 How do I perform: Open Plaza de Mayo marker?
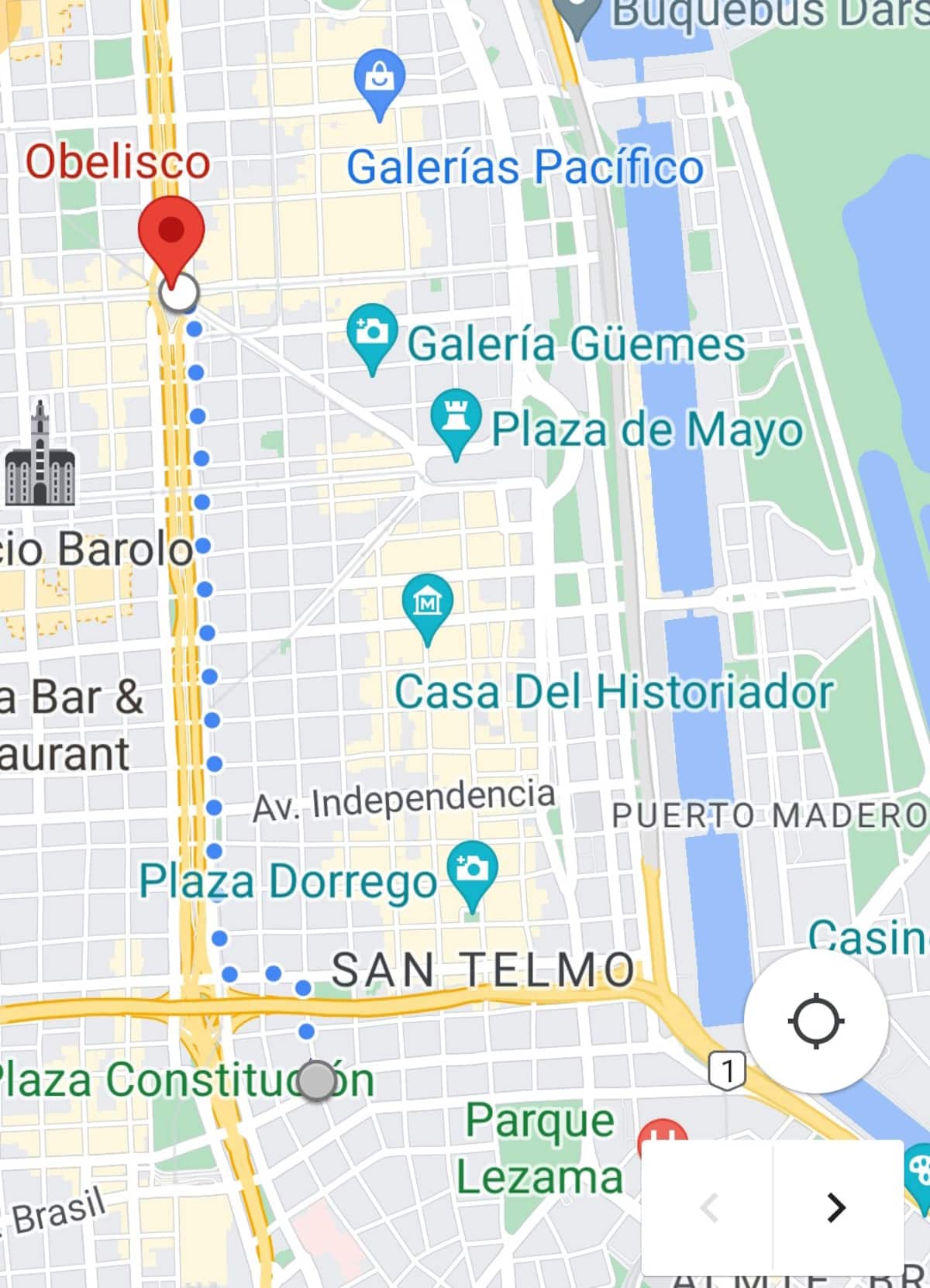click(x=456, y=419)
